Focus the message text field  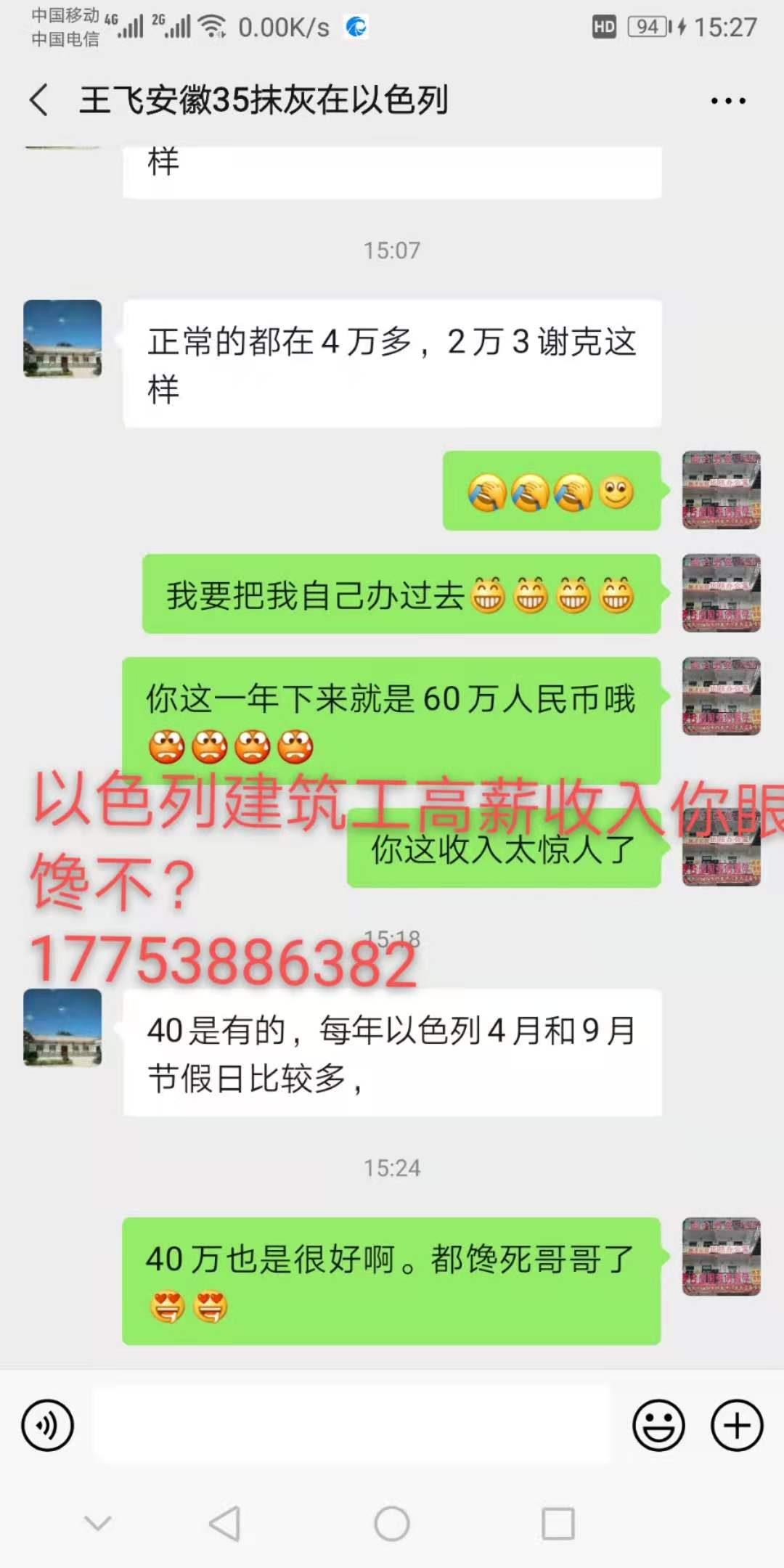pos(352,1426)
